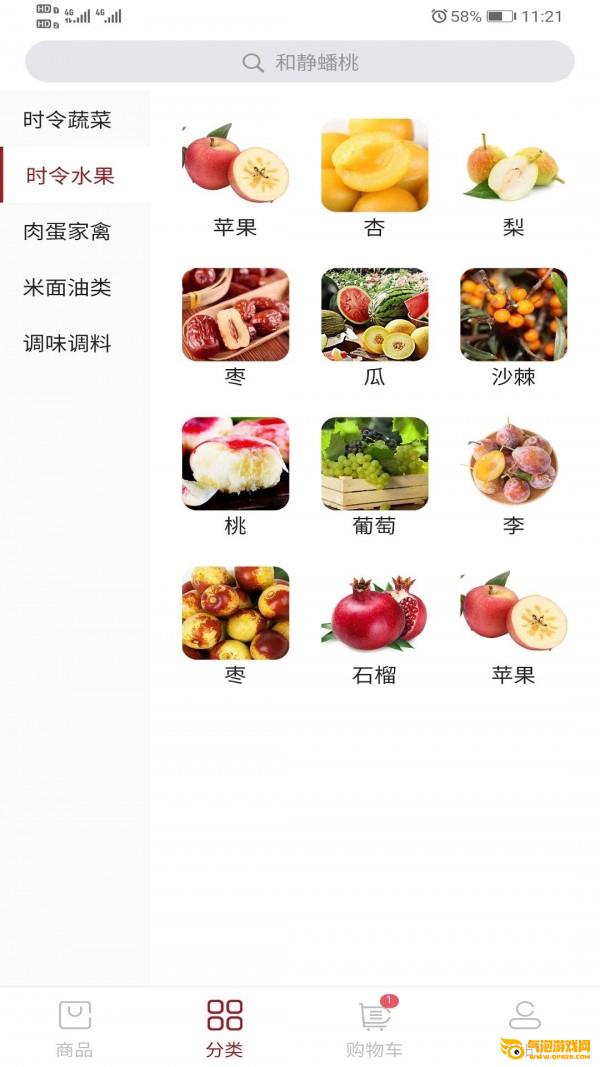Open the 沙棘 tile
This screenshot has height=1067, width=600.
pyautogui.click(x=513, y=314)
